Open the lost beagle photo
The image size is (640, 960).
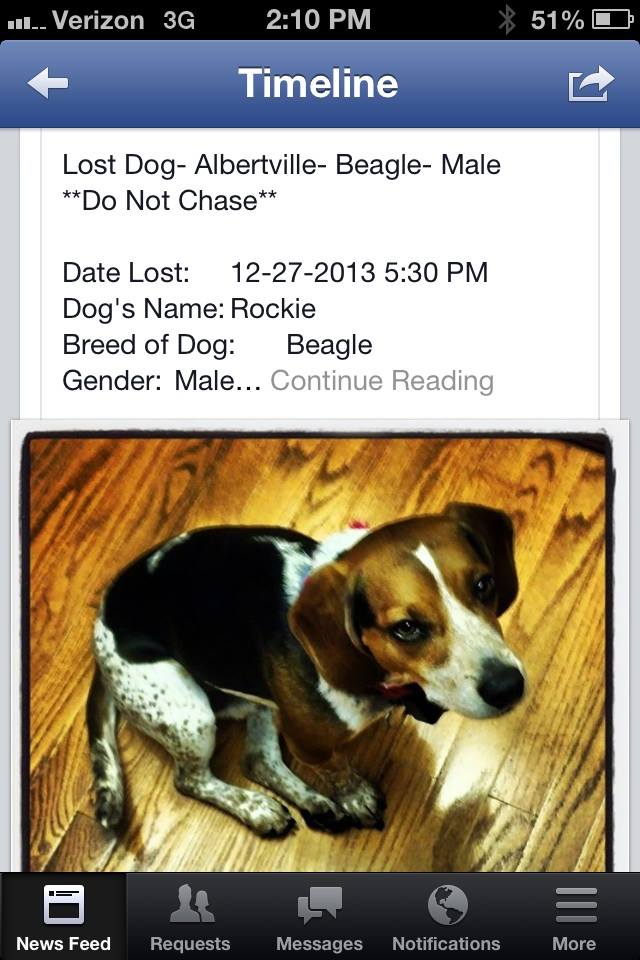[319, 649]
